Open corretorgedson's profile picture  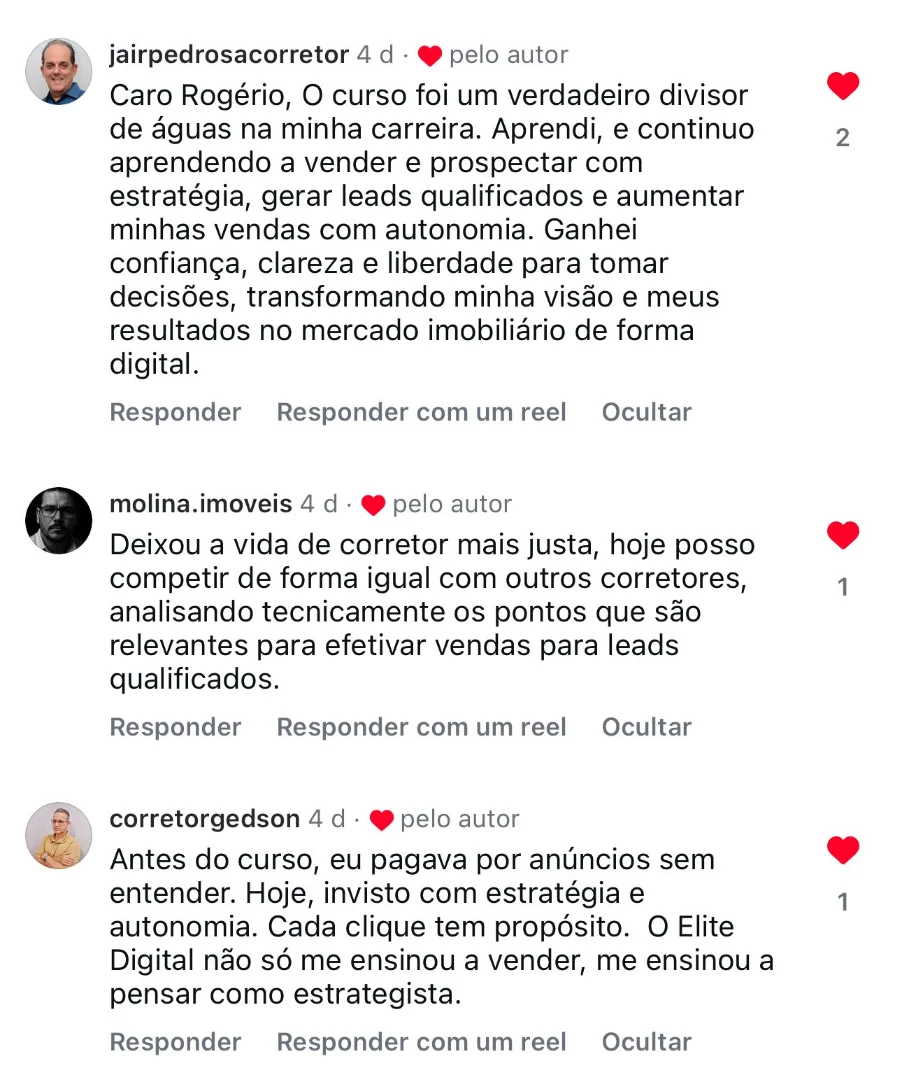(x=58, y=836)
